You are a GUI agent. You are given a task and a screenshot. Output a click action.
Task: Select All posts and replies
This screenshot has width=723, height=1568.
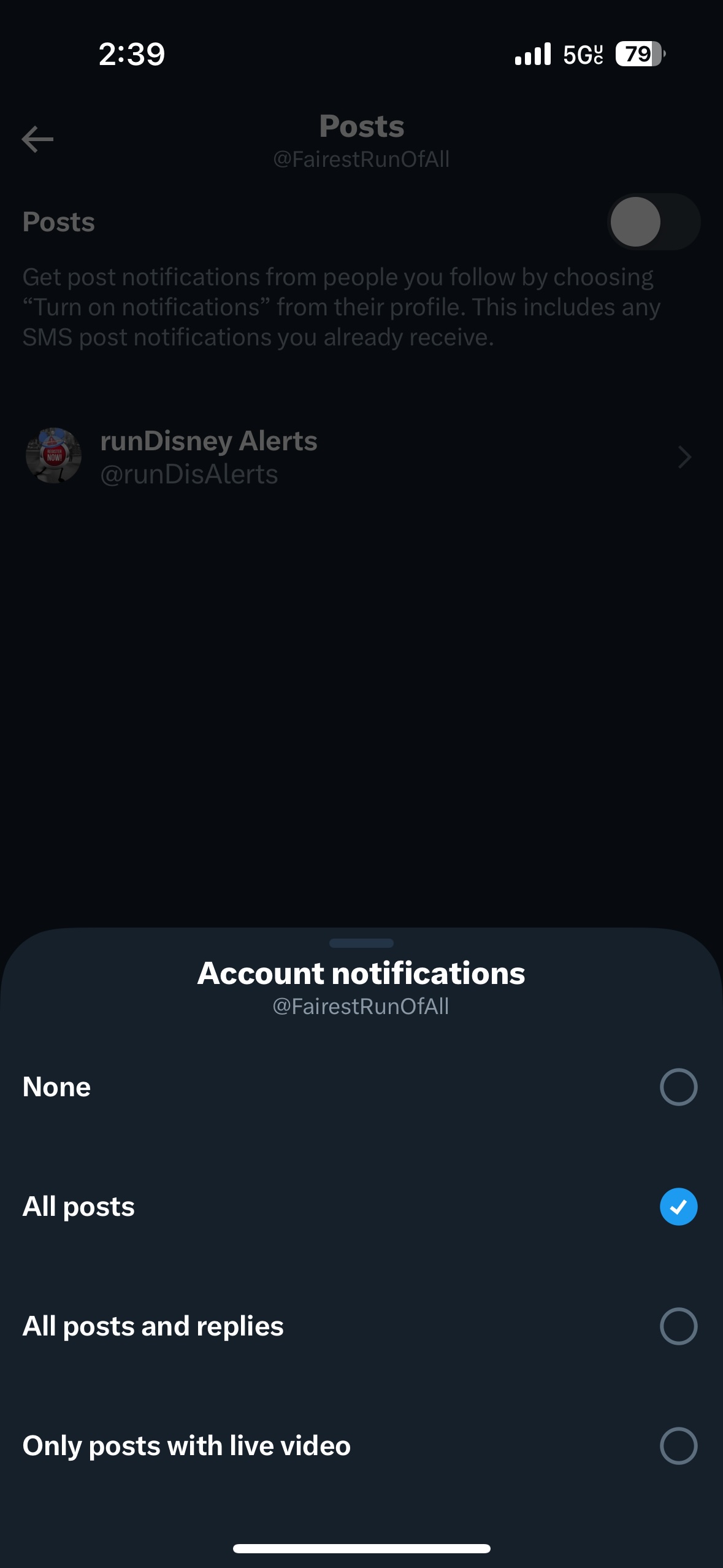(x=361, y=1326)
